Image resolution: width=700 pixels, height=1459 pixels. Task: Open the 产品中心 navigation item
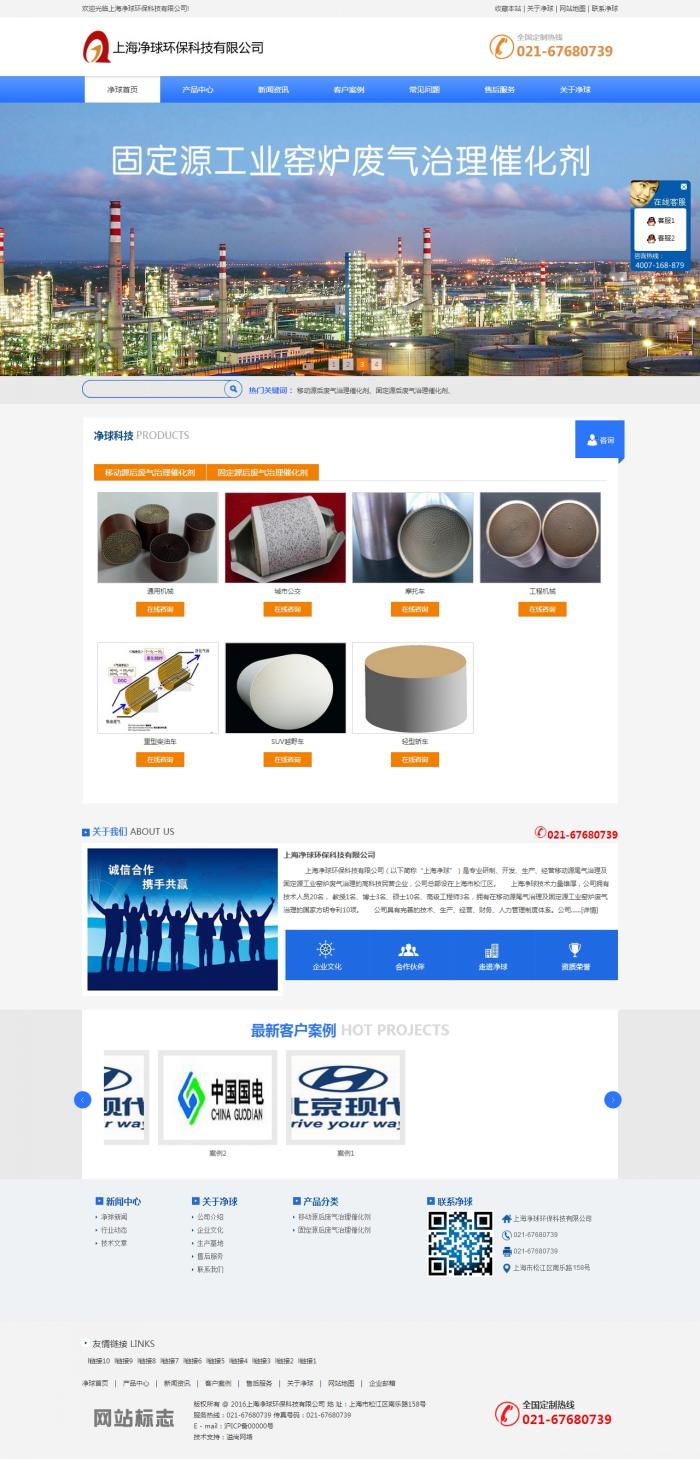coord(197,89)
